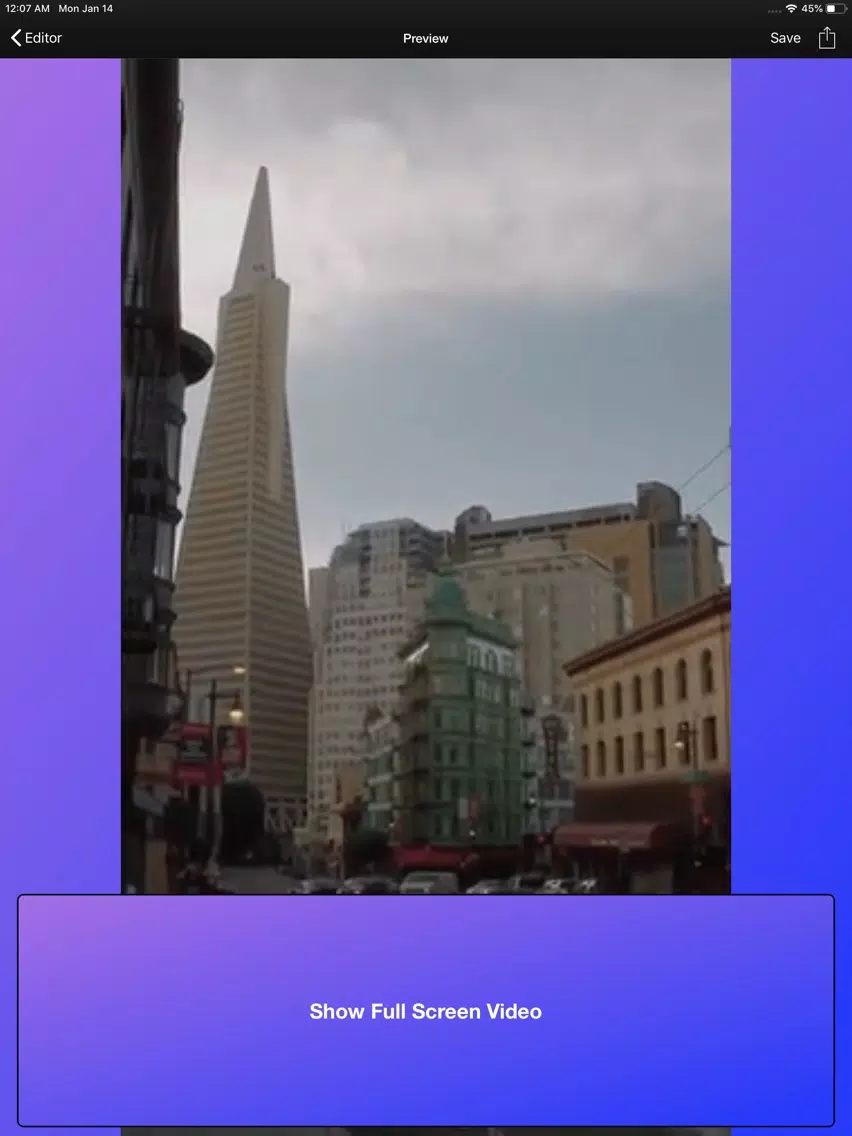852x1136 pixels.
Task: Go back to the Editor
Action: [36, 38]
